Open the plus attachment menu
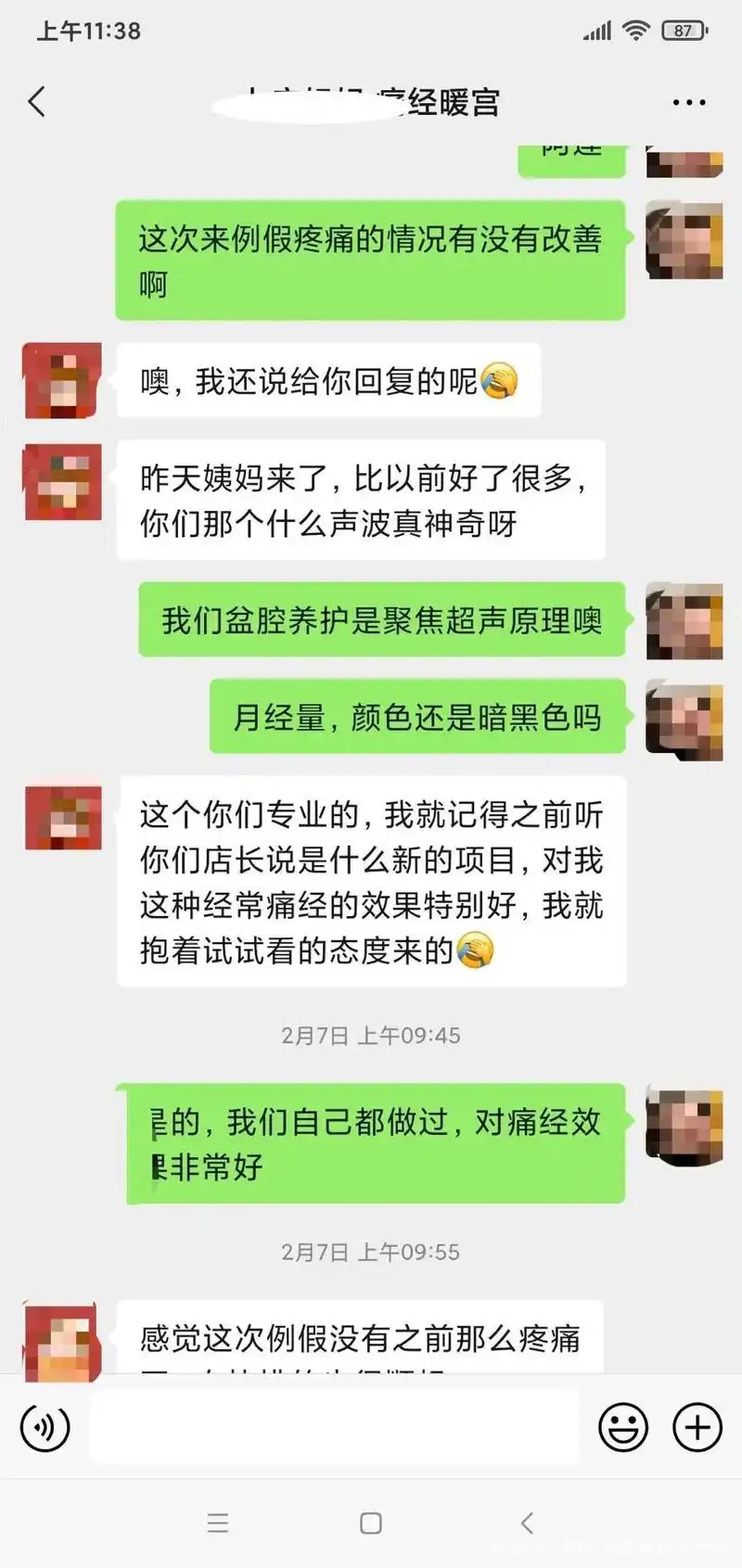Viewport: 742px width, 1568px height. point(697,1427)
